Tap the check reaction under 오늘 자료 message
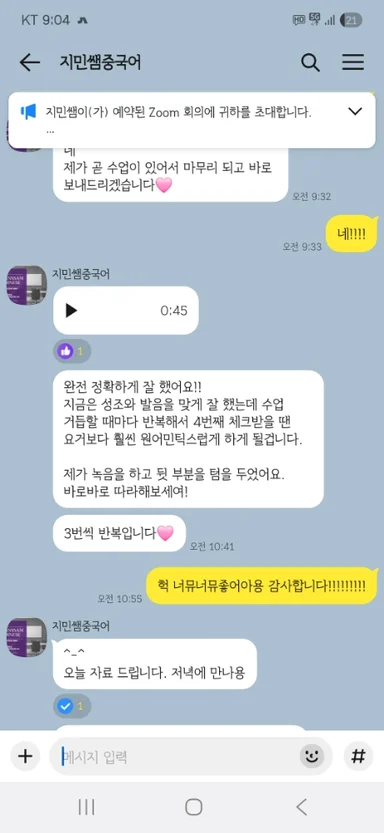Screen dimensions: 384x833 [72, 706]
